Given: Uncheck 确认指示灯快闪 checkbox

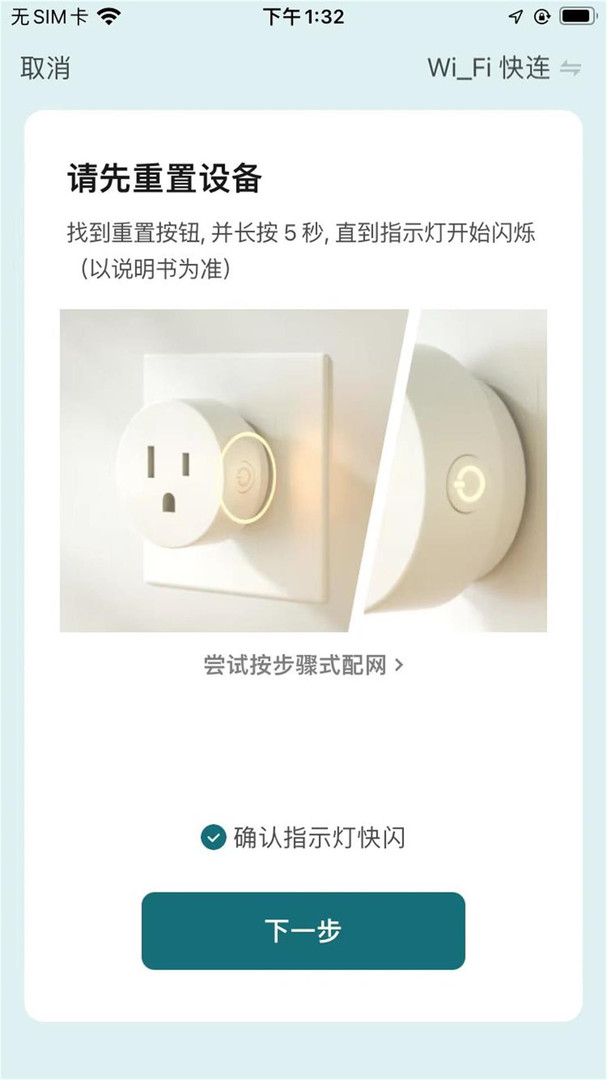Looking at the screenshot, I should click(x=213, y=837).
